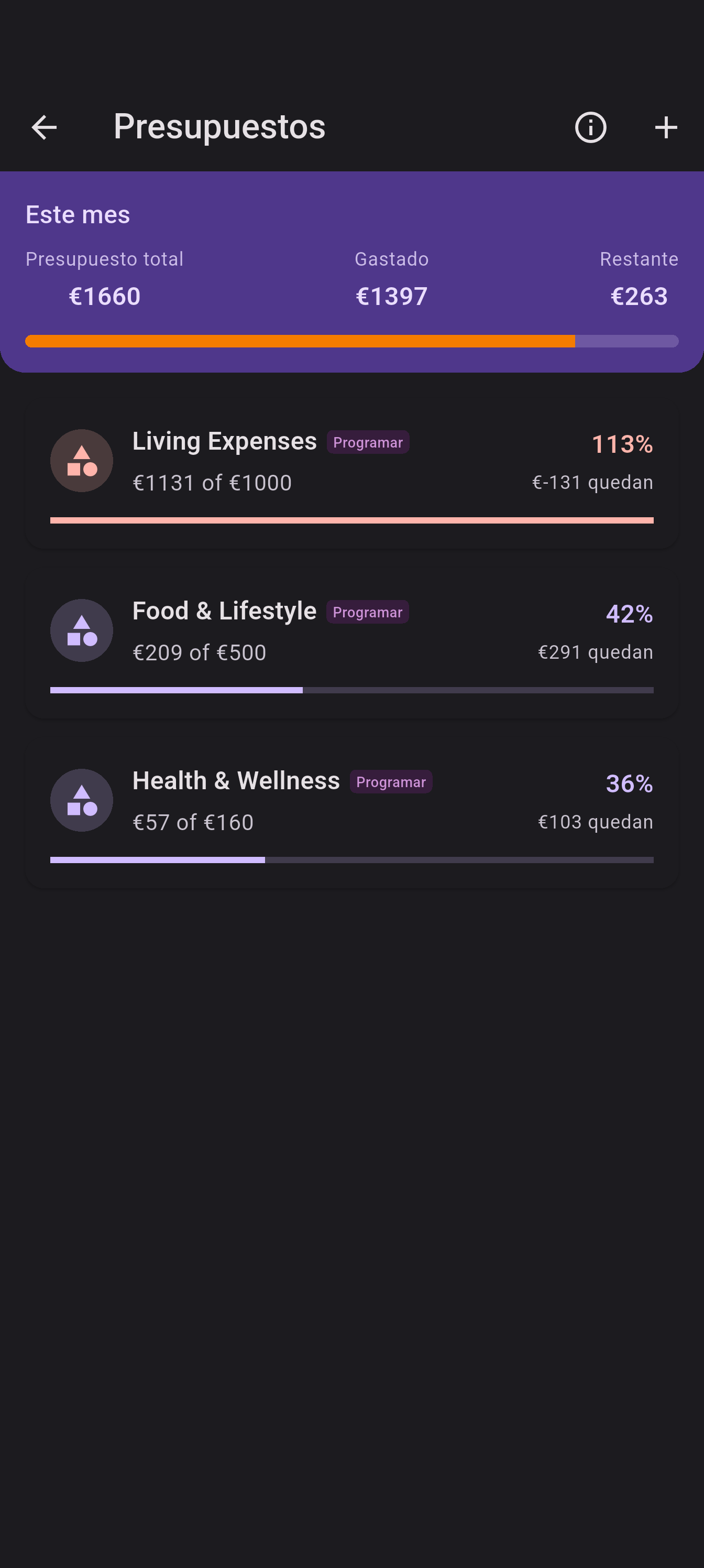Tap the back arrow to leave Presupuestos
Viewport: 704px width, 1568px height.
tap(43, 127)
